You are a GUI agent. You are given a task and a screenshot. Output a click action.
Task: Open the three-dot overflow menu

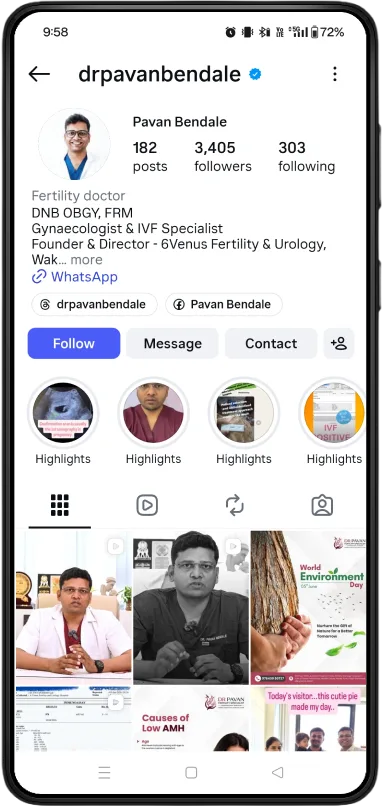[335, 74]
